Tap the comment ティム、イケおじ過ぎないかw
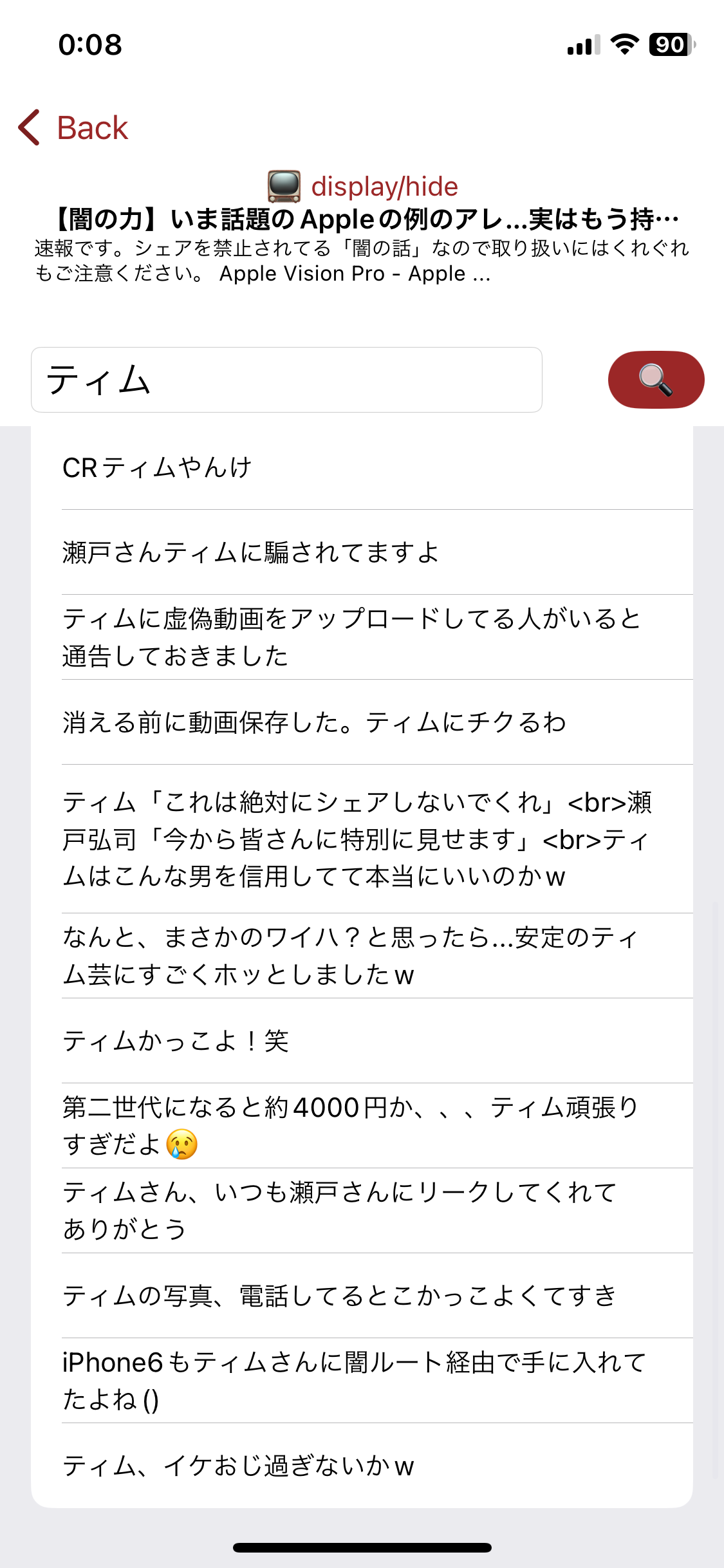Viewport: 724px width, 1568px height. [x=360, y=1466]
